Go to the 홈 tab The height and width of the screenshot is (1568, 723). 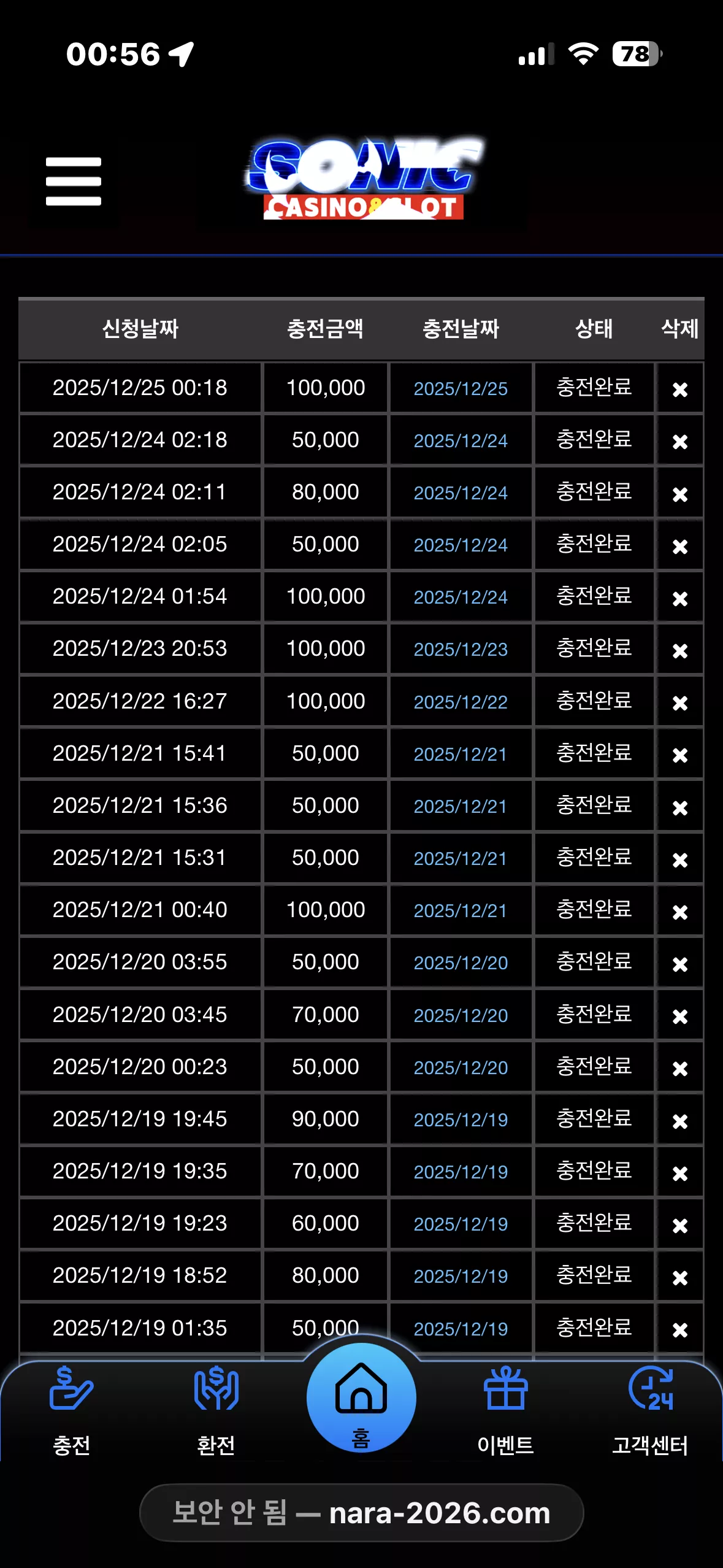(x=361, y=1397)
